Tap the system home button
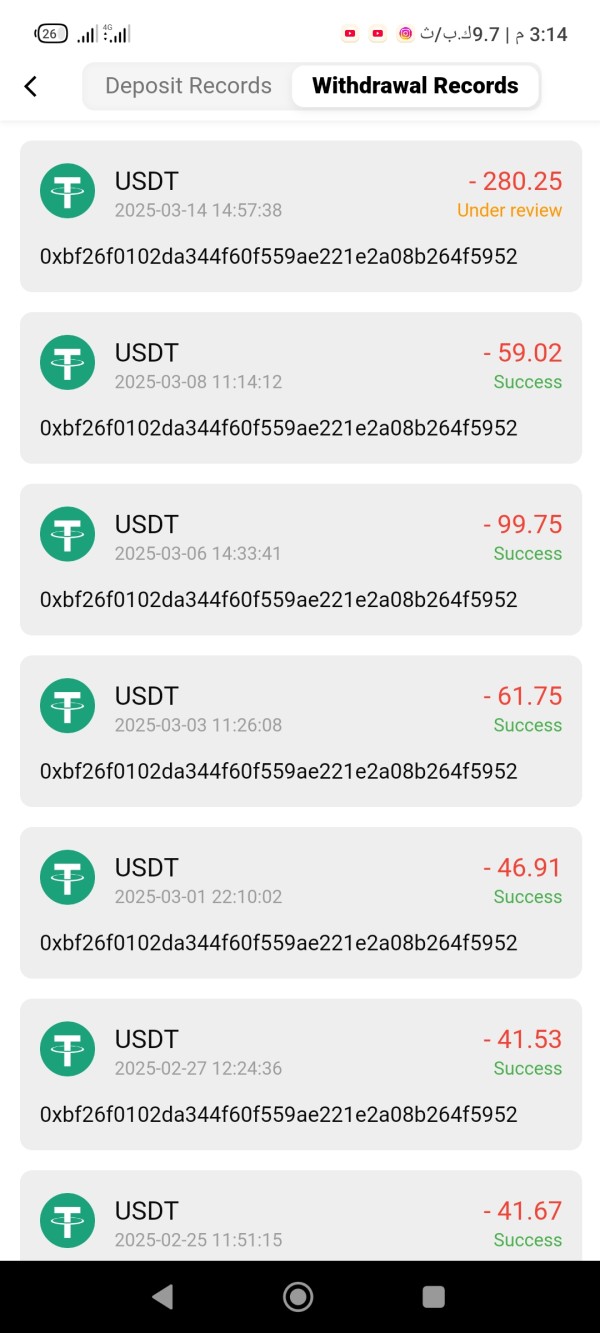This screenshot has width=600, height=1333. click(298, 1297)
